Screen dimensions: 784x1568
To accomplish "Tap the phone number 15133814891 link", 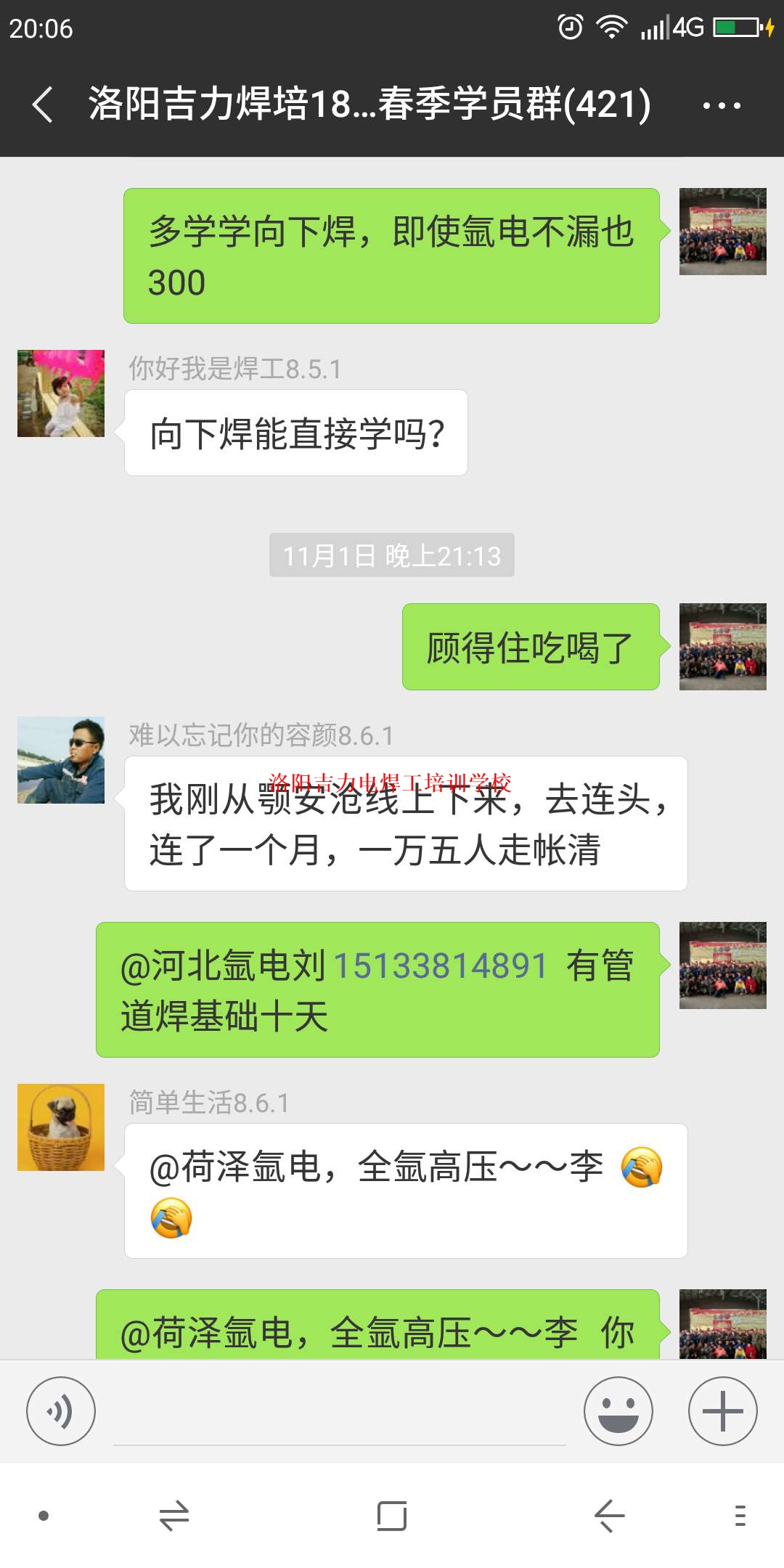I will tap(440, 966).
